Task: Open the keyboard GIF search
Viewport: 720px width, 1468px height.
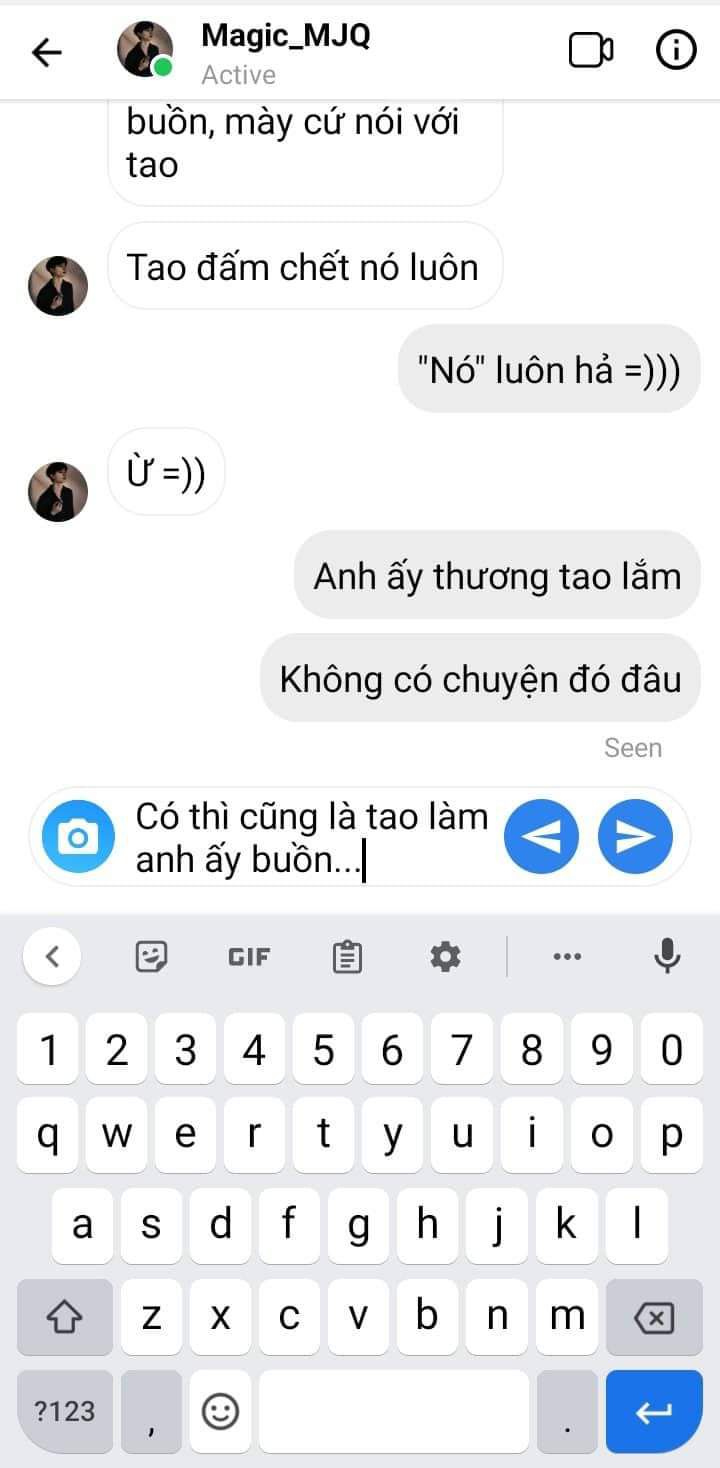Action: point(249,957)
